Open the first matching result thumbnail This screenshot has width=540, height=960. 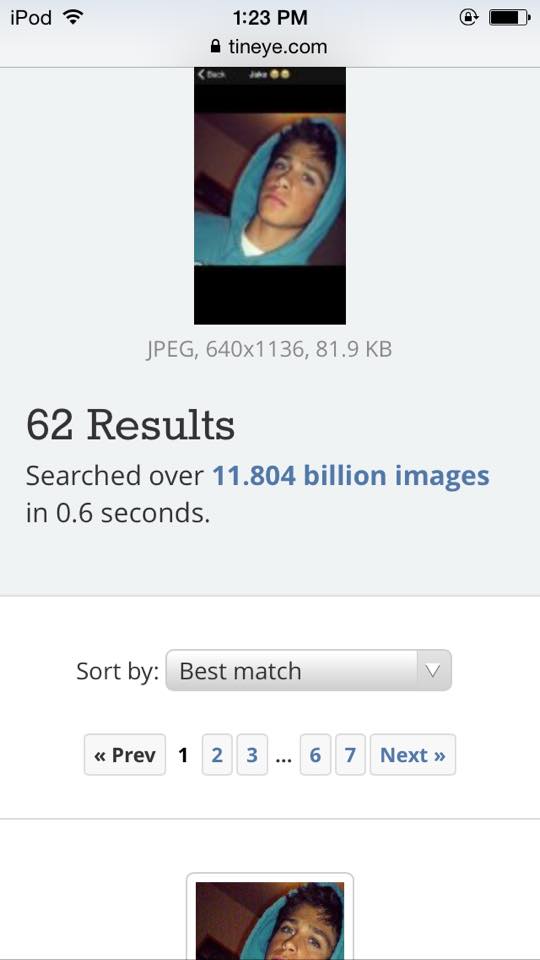(270, 917)
